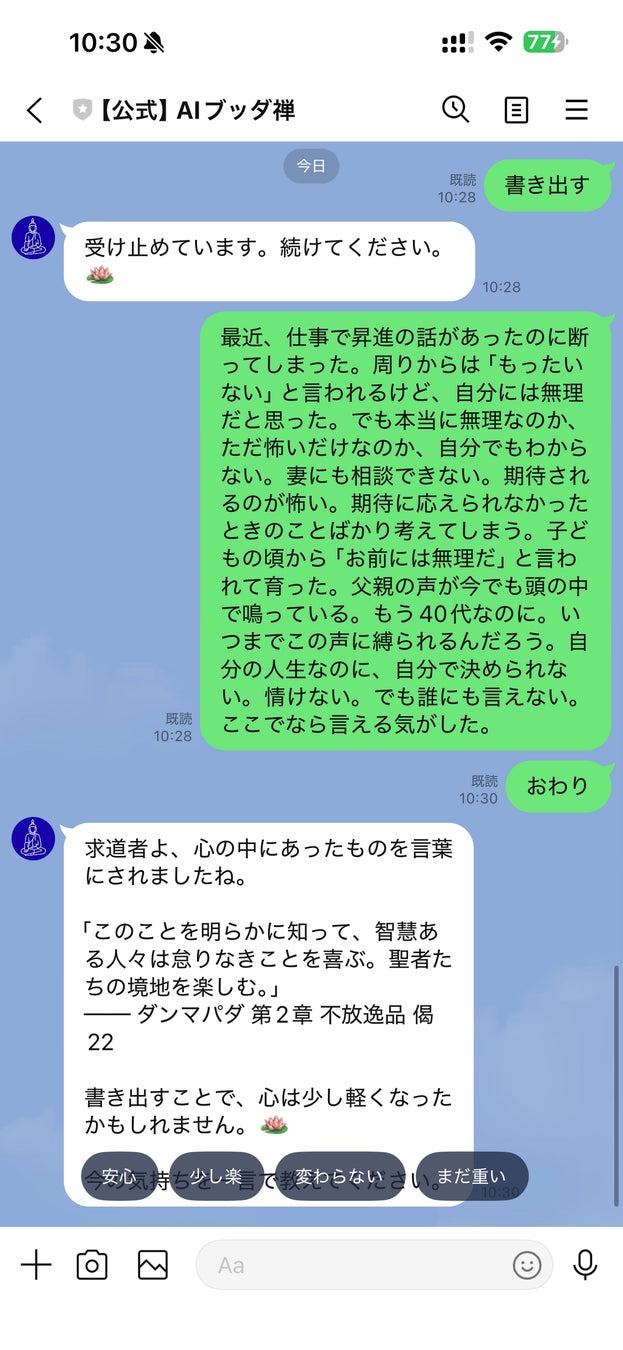623x1350 pixels.
Task: Open the photo gallery picker
Action: click(153, 1265)
